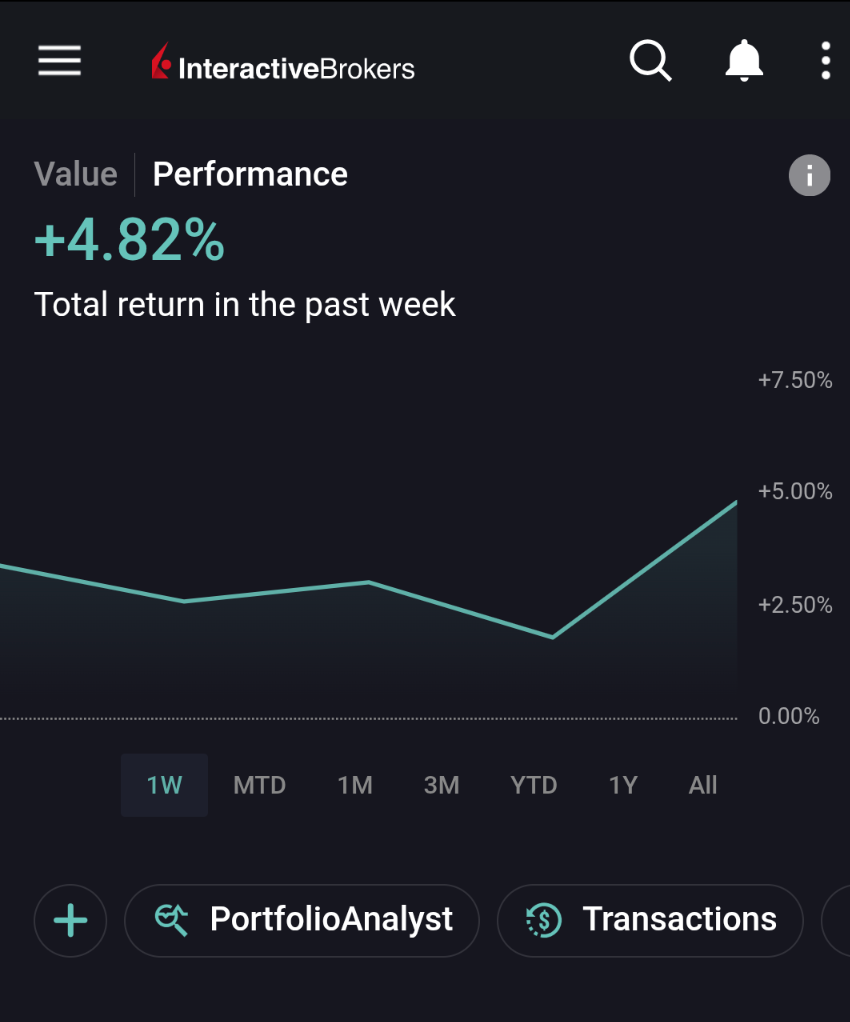The width and height of the screenshot is (850, 1022).
Task: Open PortfolioAnalyst
Action: 302,920
